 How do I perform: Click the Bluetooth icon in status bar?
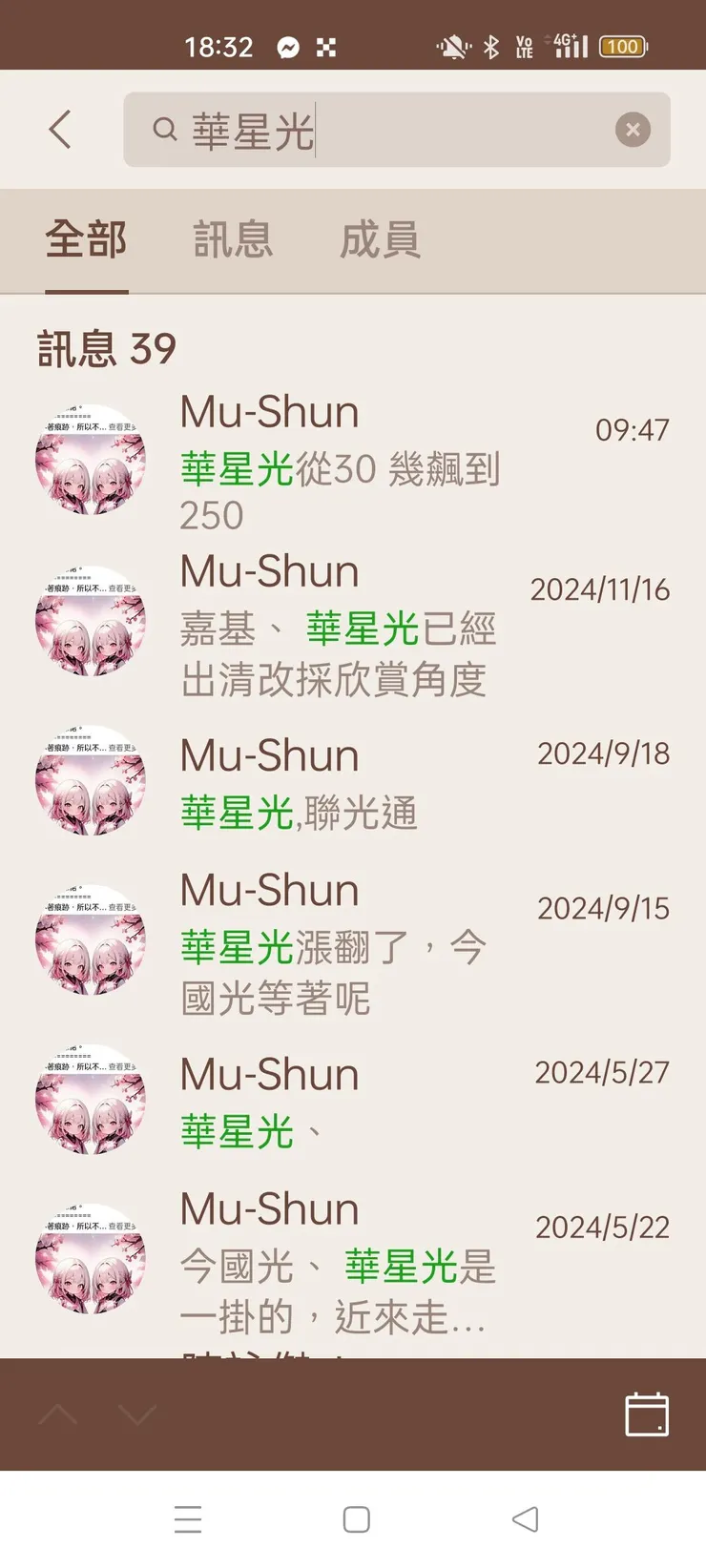coord(491,46)
